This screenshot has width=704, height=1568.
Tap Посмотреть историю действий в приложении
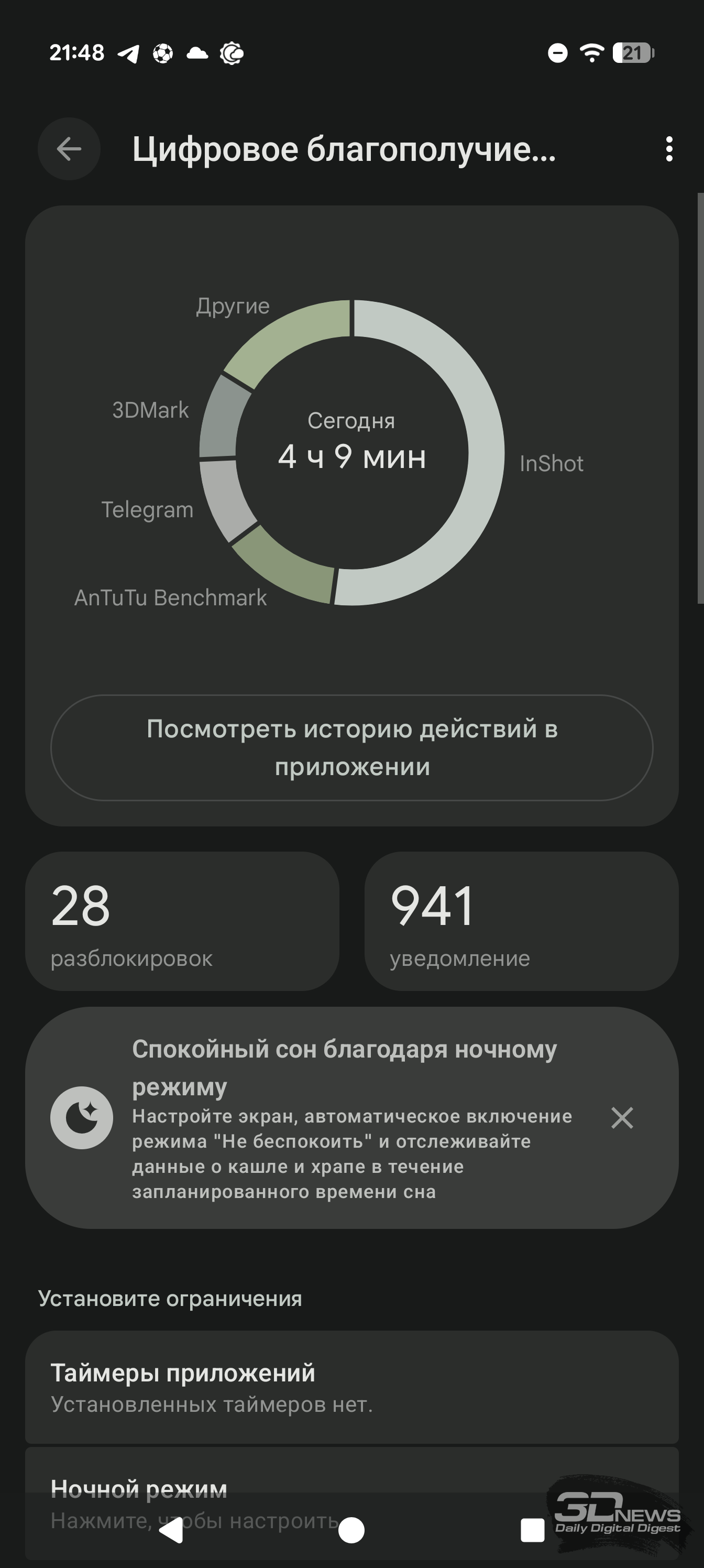click(x=351, y=747)
